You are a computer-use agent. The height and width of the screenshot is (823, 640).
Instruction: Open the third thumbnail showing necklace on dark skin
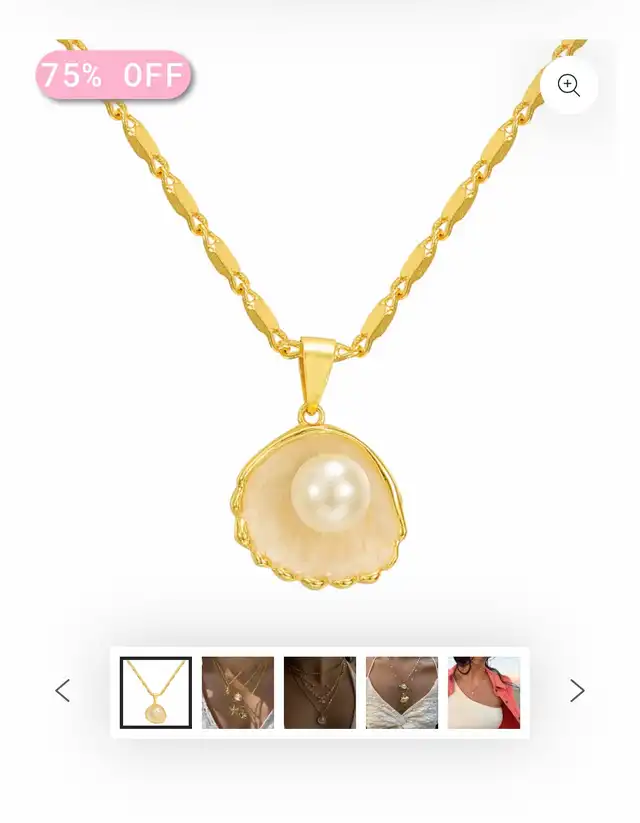click(x=320, y=692)
